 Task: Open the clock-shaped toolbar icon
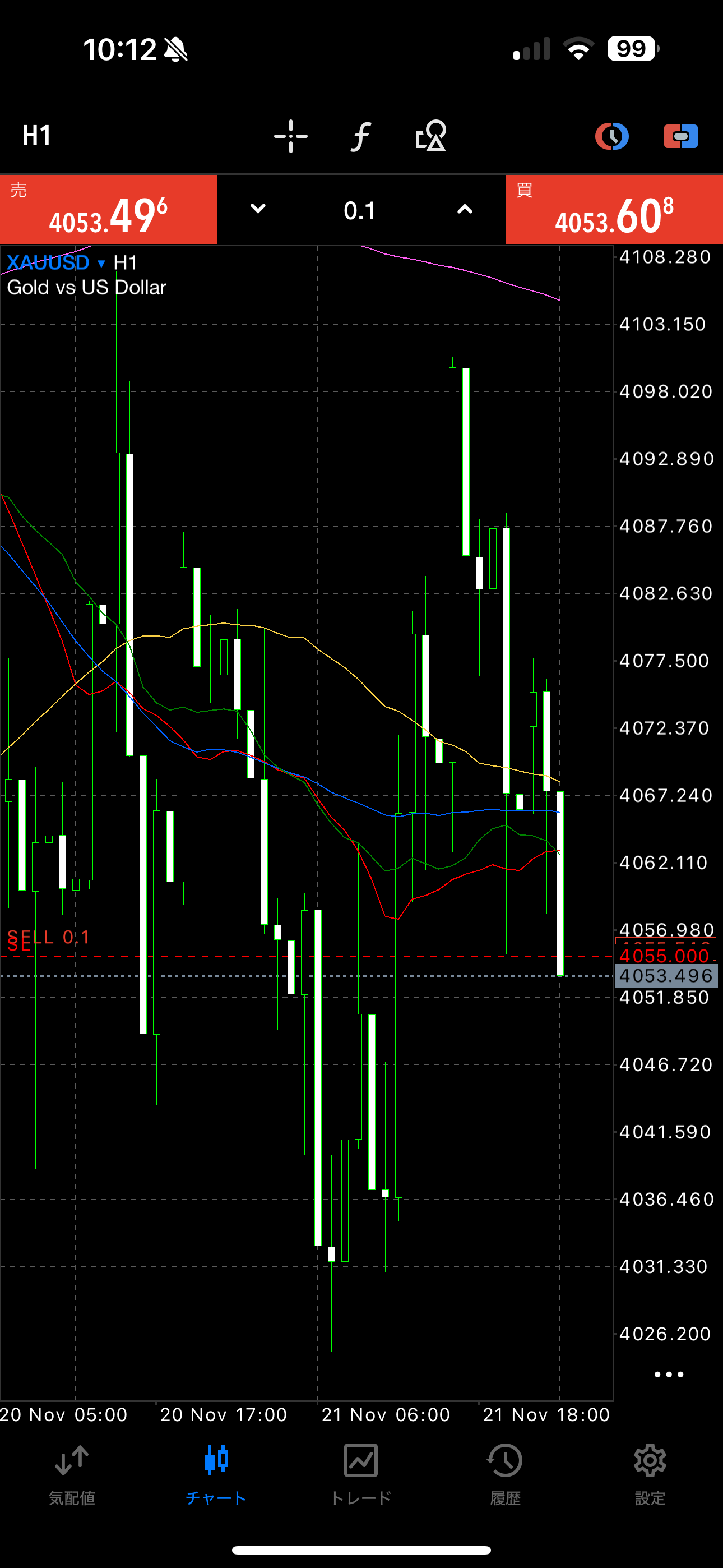click(x=611, y=136)
